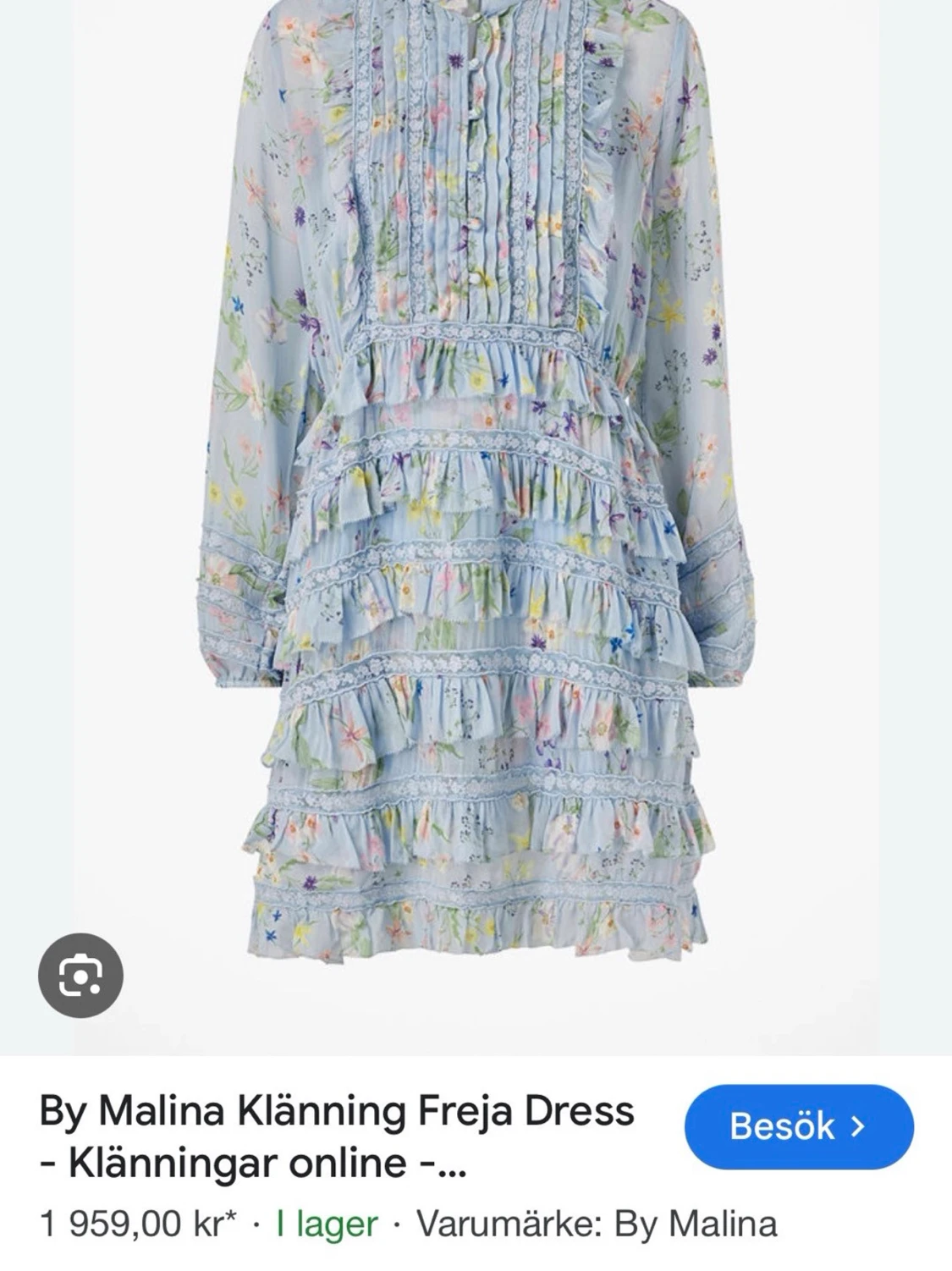The height and width of the screenshot is (1271, 952).
Task: Tap the Besök button
Action: 798,1126
